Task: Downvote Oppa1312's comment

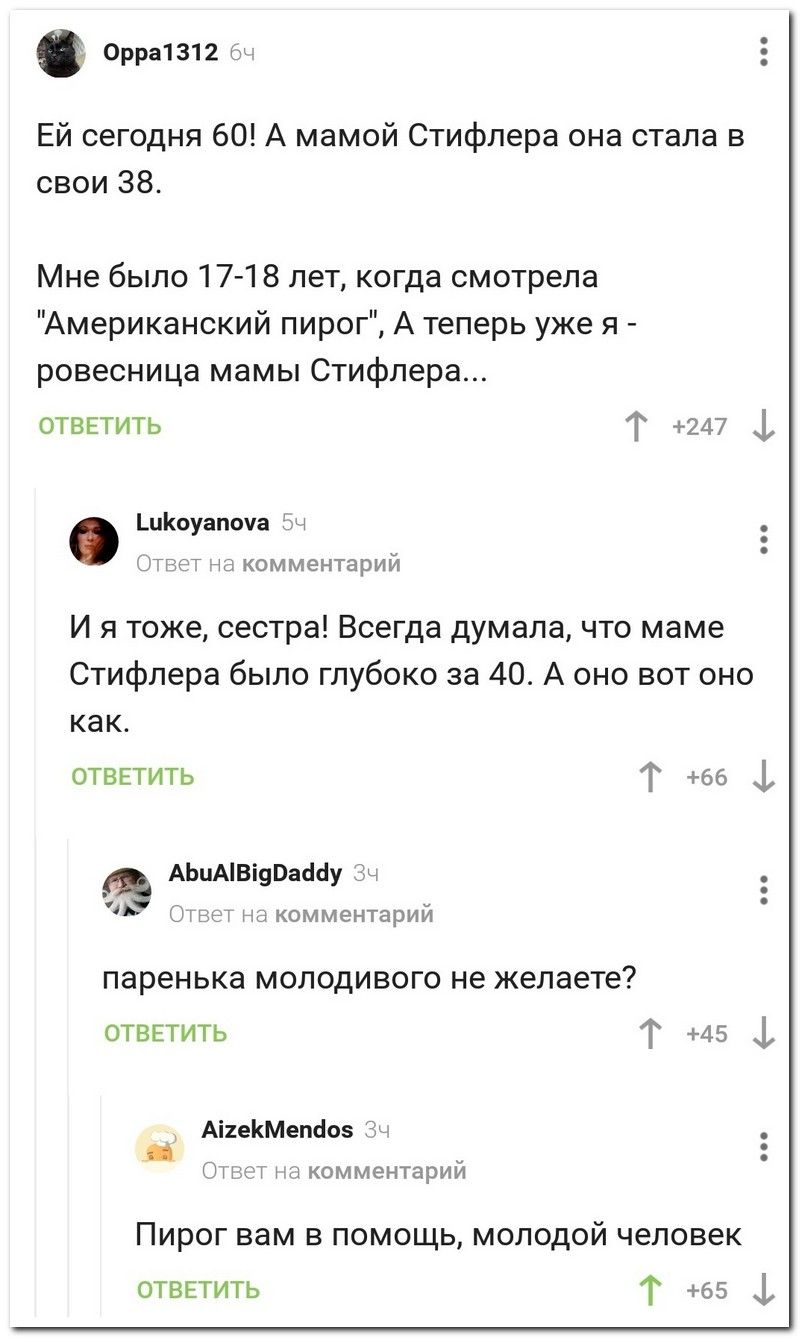Action: (x=764, y=427)
